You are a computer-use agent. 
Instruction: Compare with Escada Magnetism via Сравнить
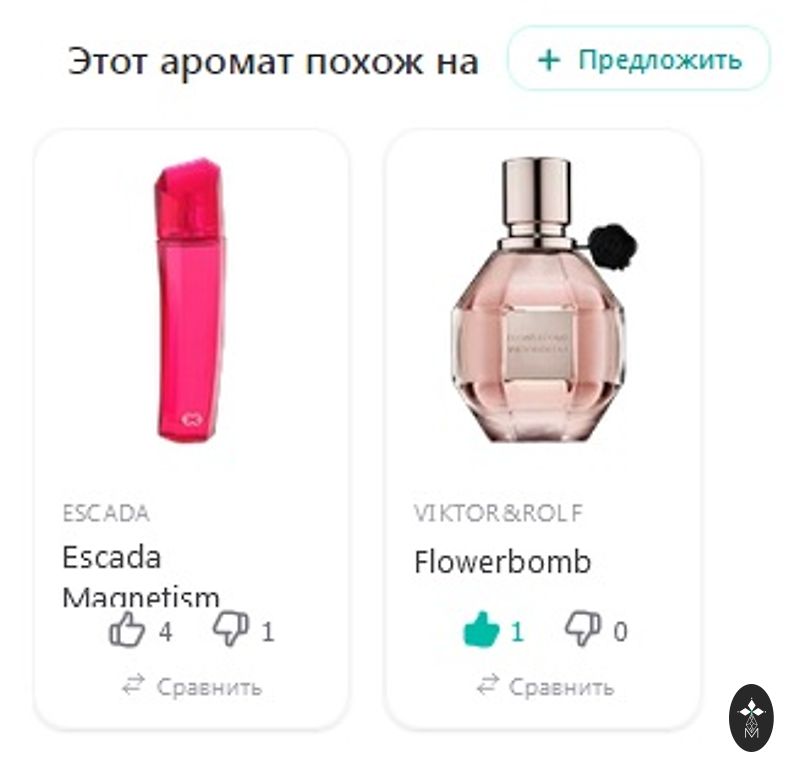click(192, 687)
